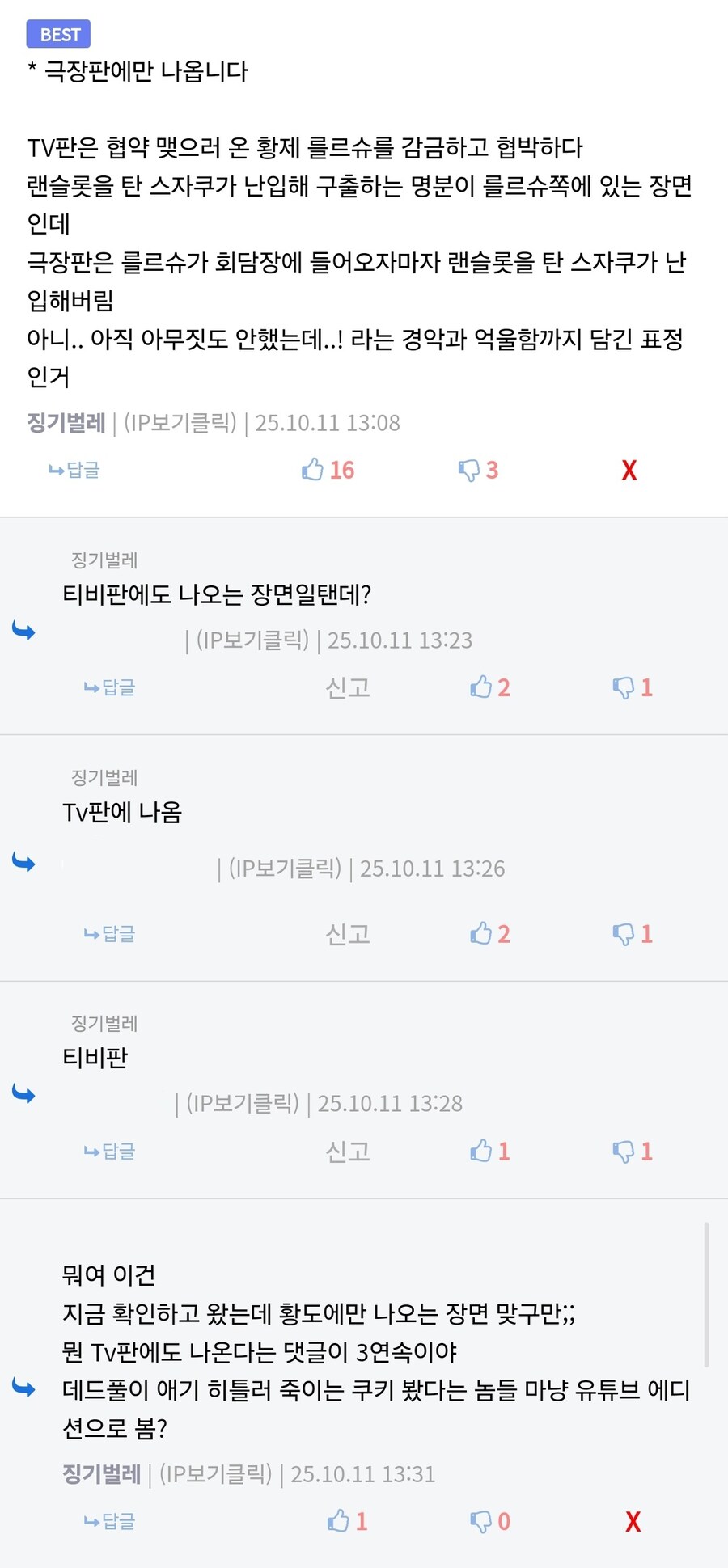Reply to the 13:26 comment
Image resolution: width=728 pixels, height=1568 pixels.
110,934
